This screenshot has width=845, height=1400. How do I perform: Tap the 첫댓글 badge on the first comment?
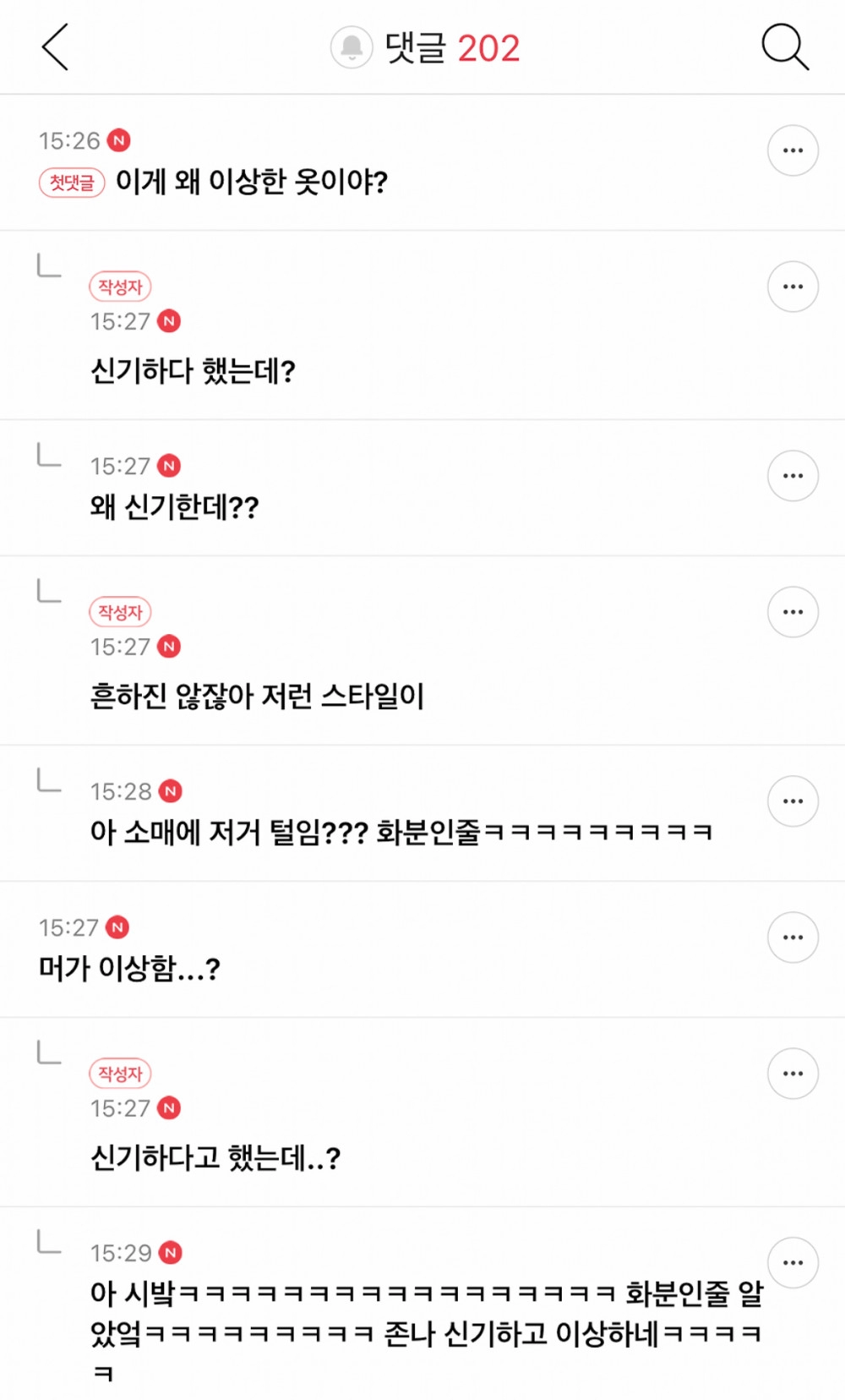pos(71,181)
